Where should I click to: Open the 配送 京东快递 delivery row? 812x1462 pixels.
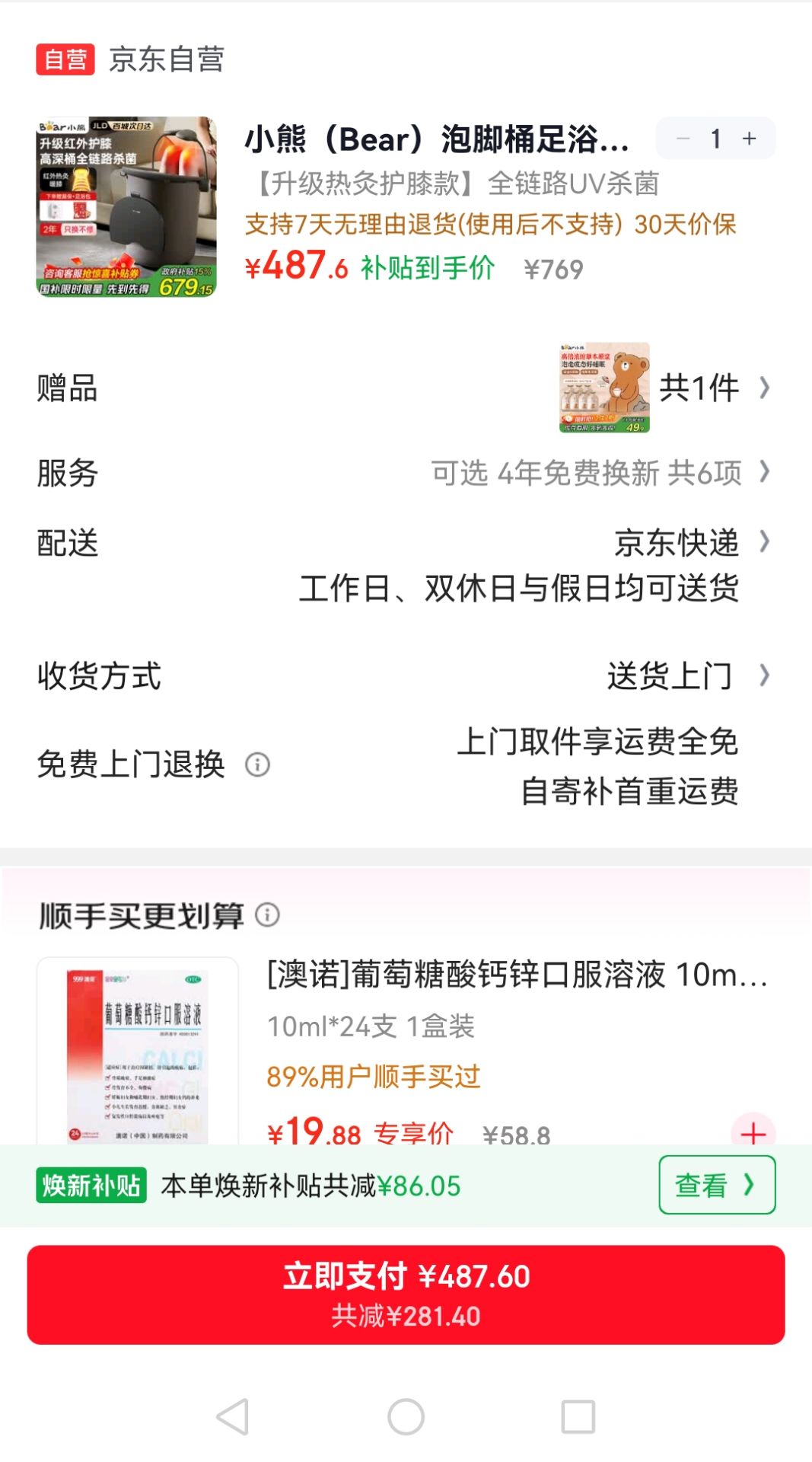coord(406,564)
